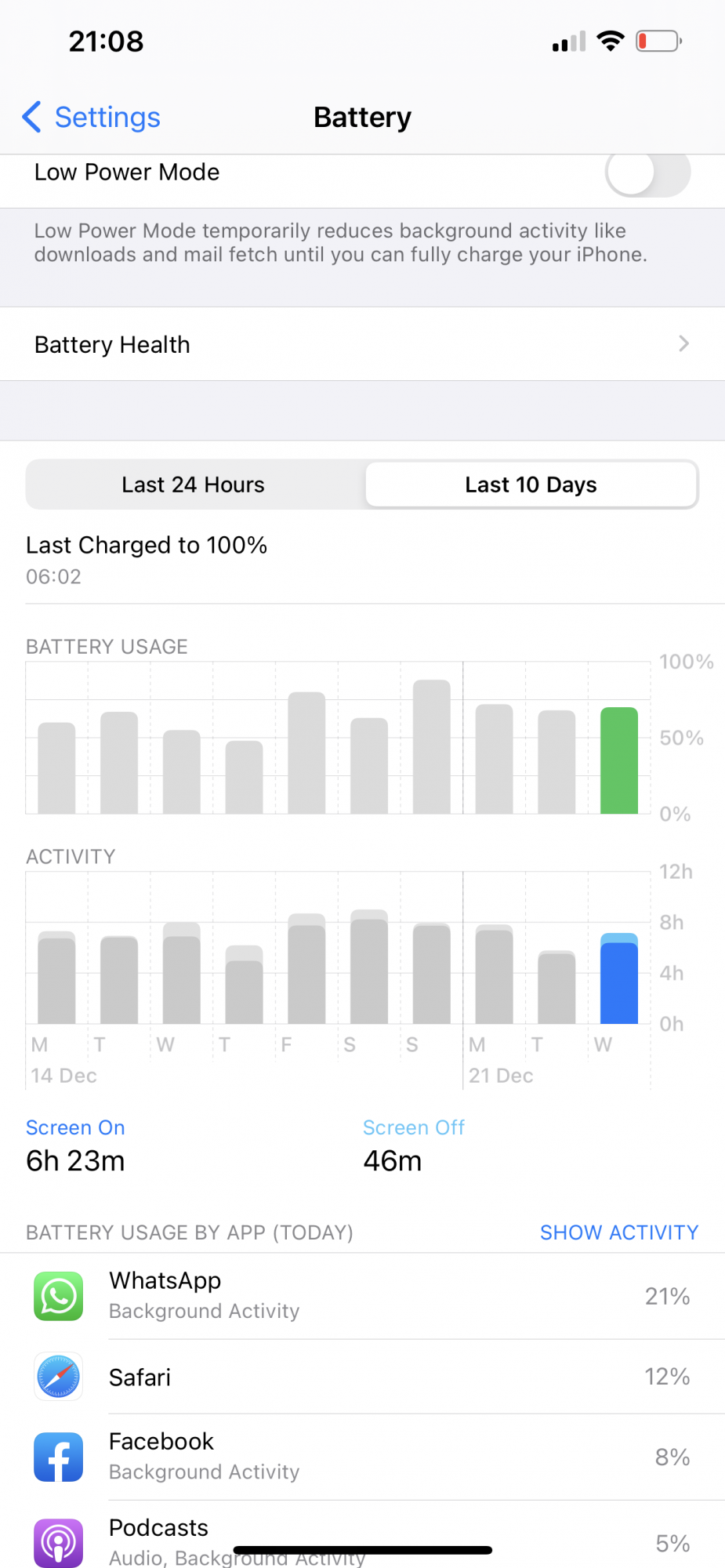Viewport: 725px width, 1568px height.
Task: Tap Show Activity link
Action: tap(619, 1232)
